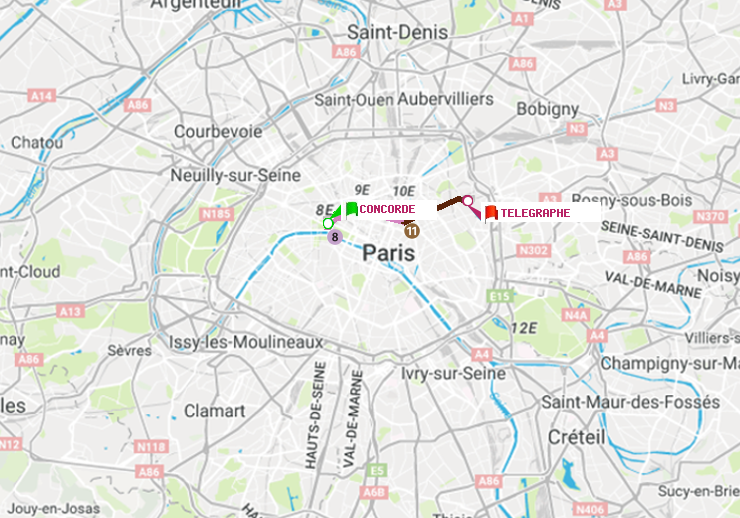
Task: Tap the green Concorde flag marker
Action: (x=351, y=209)
